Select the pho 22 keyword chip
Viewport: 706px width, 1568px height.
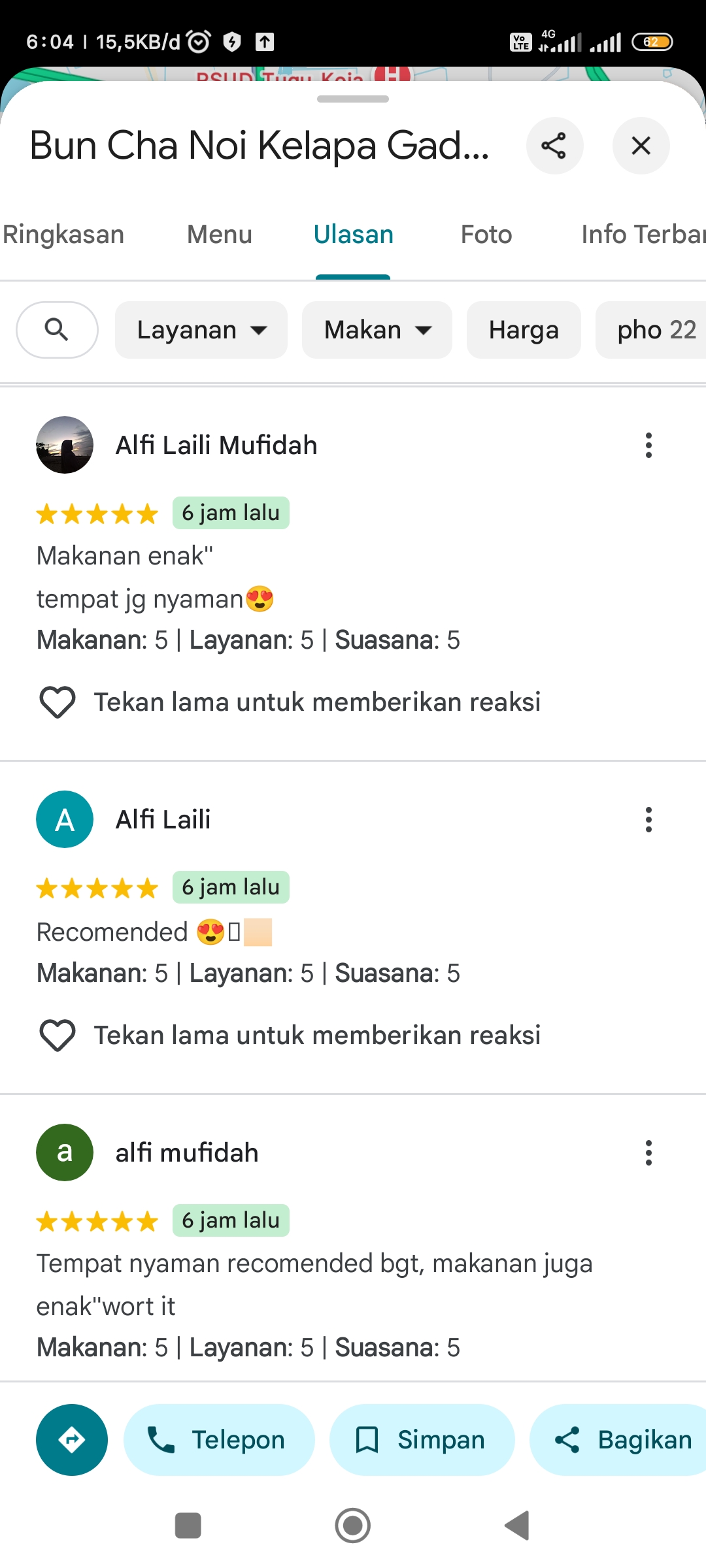tap(651, 330)
